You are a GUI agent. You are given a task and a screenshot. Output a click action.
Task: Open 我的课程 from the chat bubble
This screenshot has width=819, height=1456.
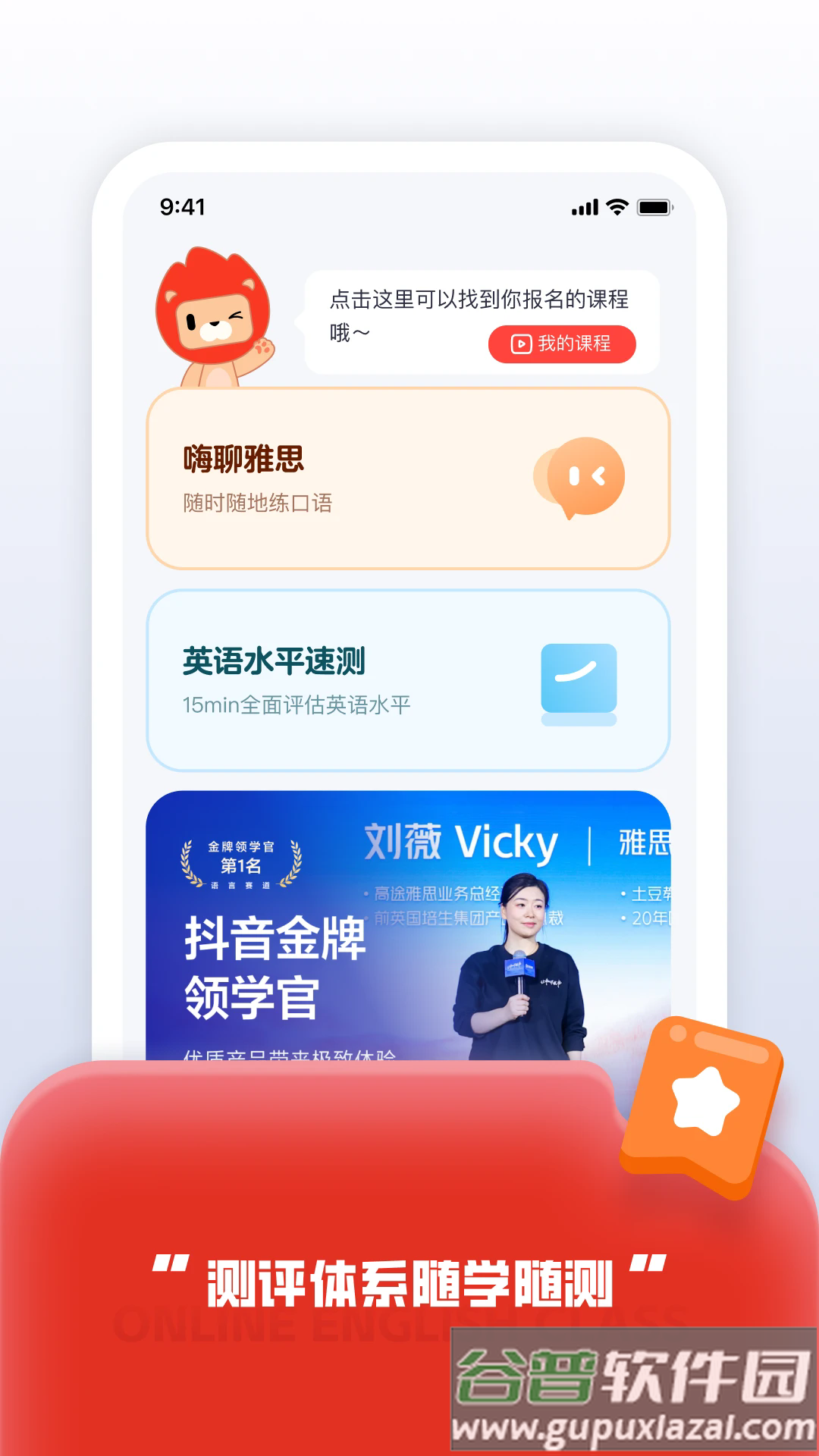click(564, 344)
